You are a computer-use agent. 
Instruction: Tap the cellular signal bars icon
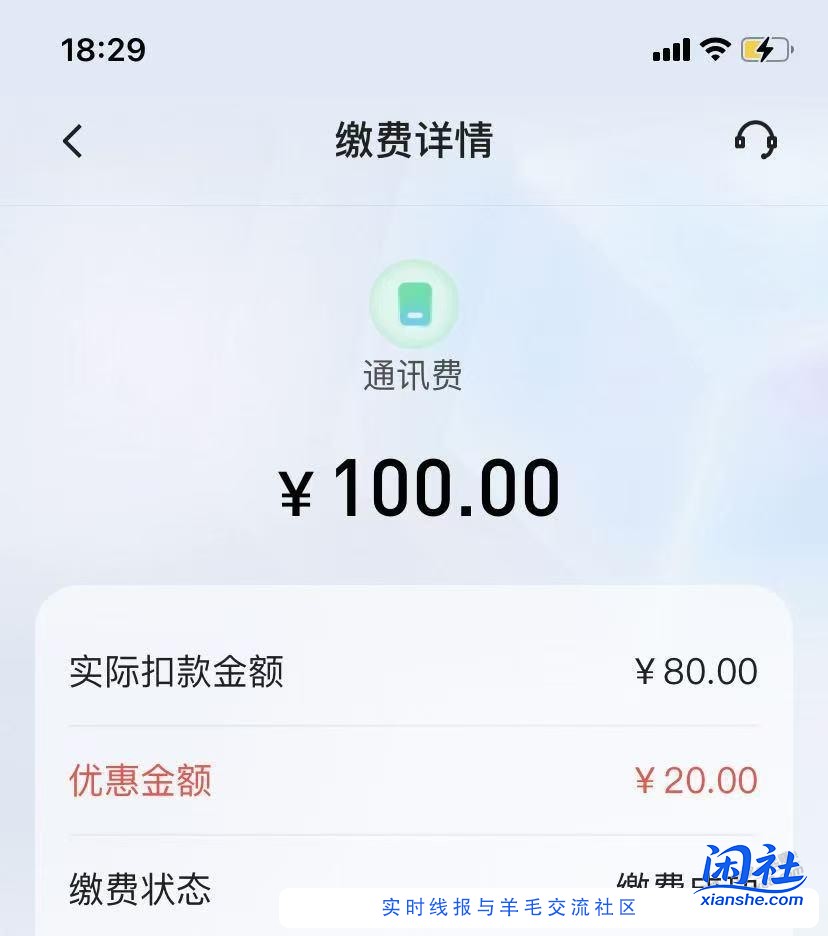(669, 50)
